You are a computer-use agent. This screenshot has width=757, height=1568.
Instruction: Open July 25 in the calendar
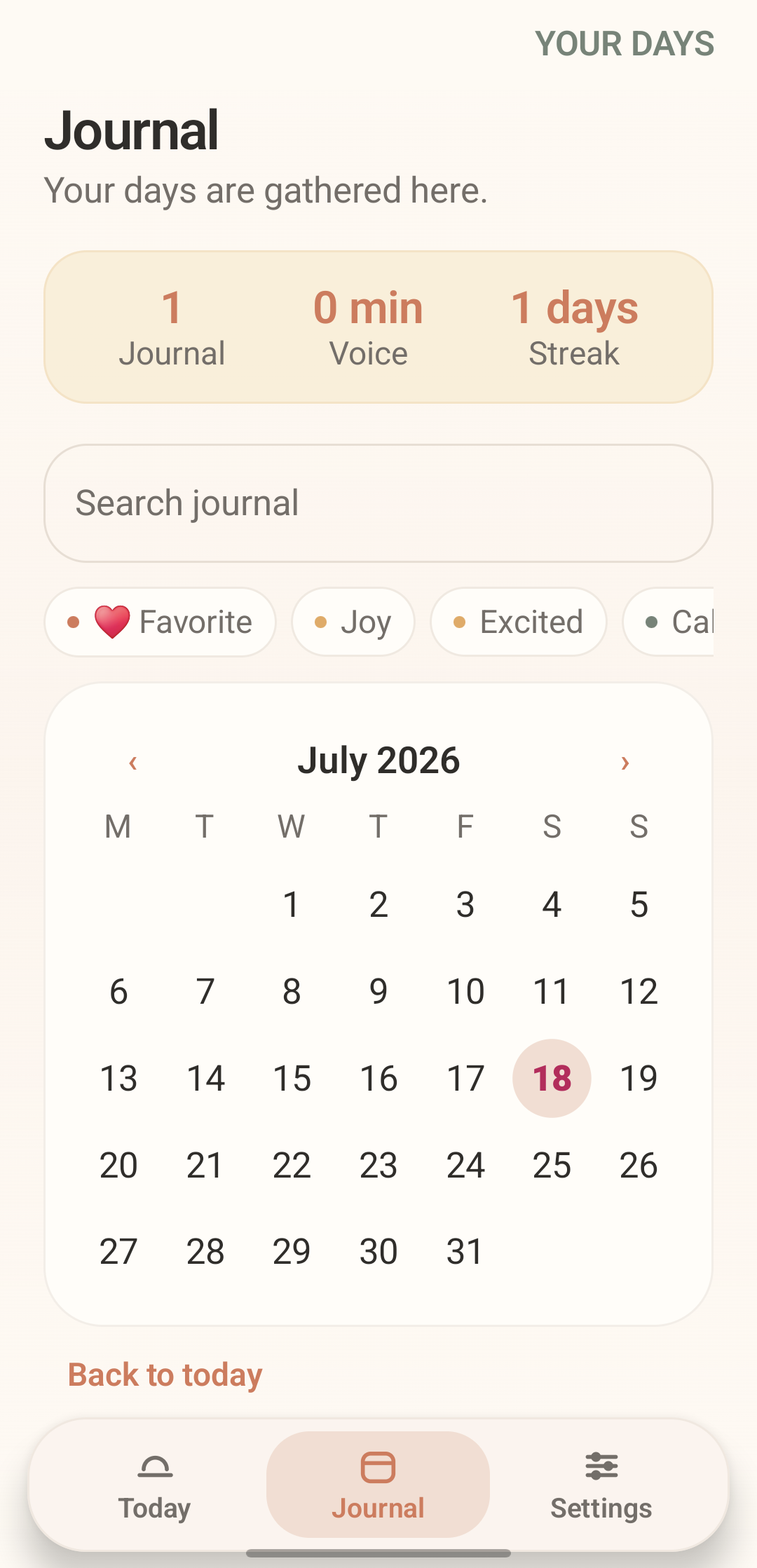click(552, 1165)
